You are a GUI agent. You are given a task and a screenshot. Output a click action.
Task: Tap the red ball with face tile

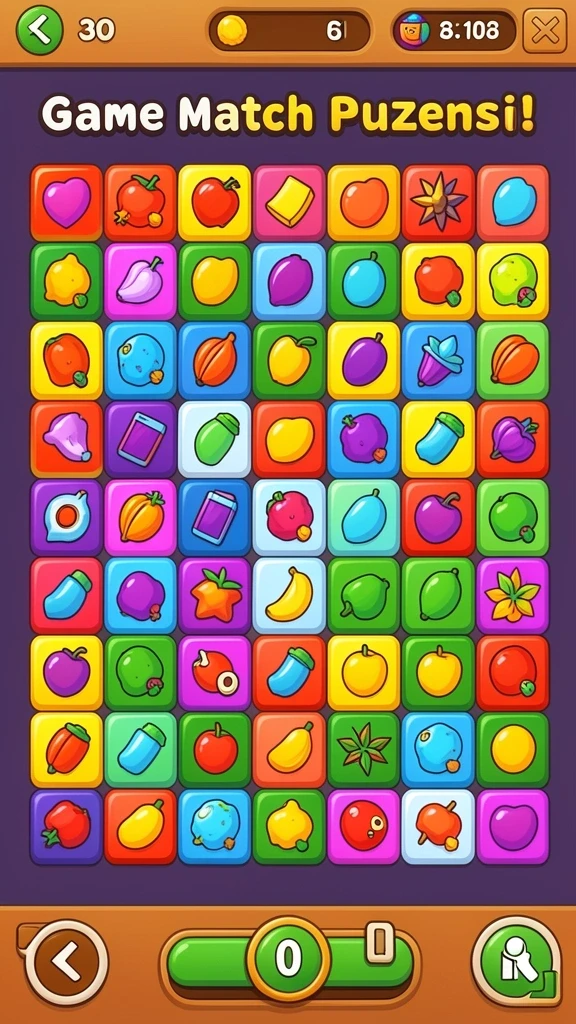363,827
